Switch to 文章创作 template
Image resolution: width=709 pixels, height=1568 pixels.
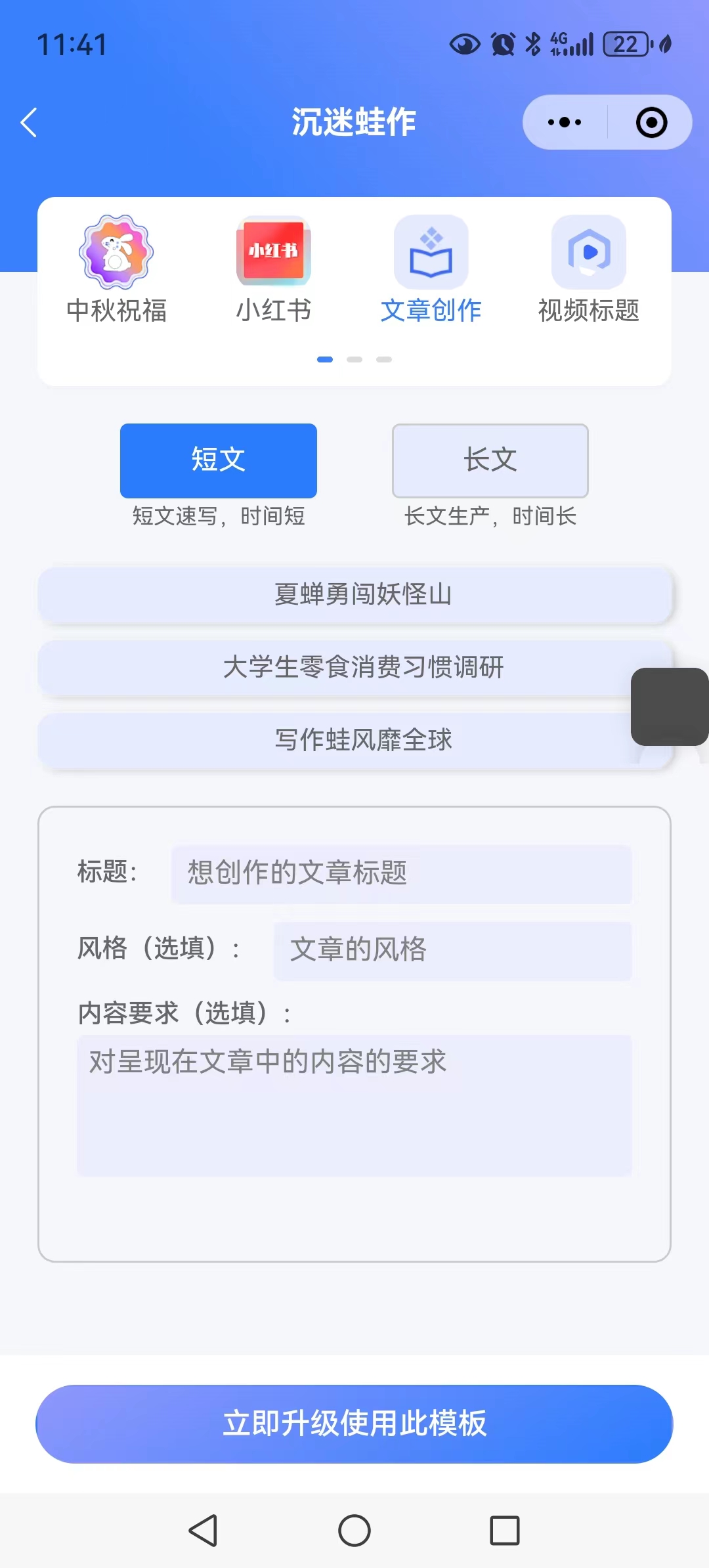coord(431,269)
